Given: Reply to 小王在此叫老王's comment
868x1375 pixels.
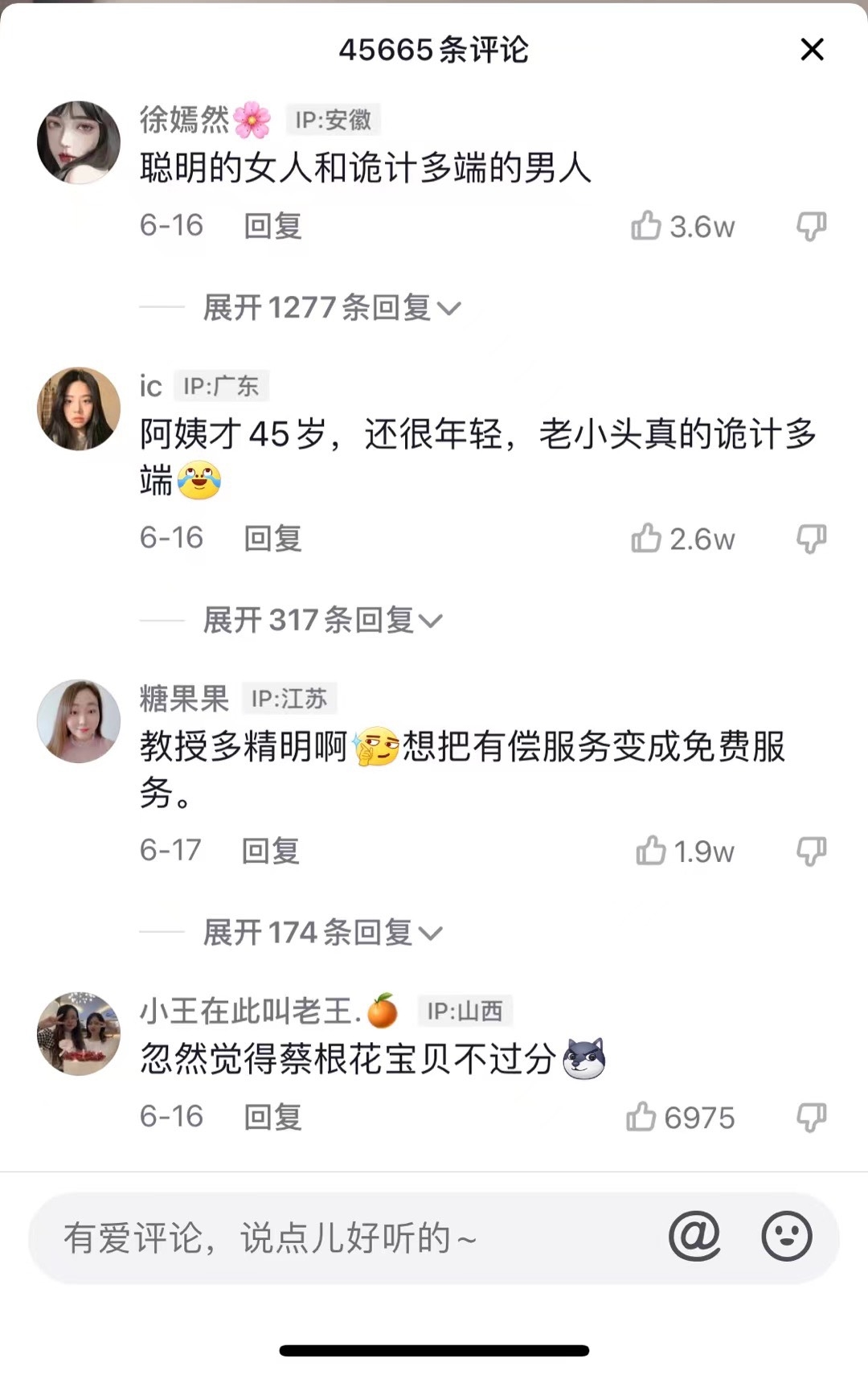Looking at the screenshot, I should point(272,1117).
